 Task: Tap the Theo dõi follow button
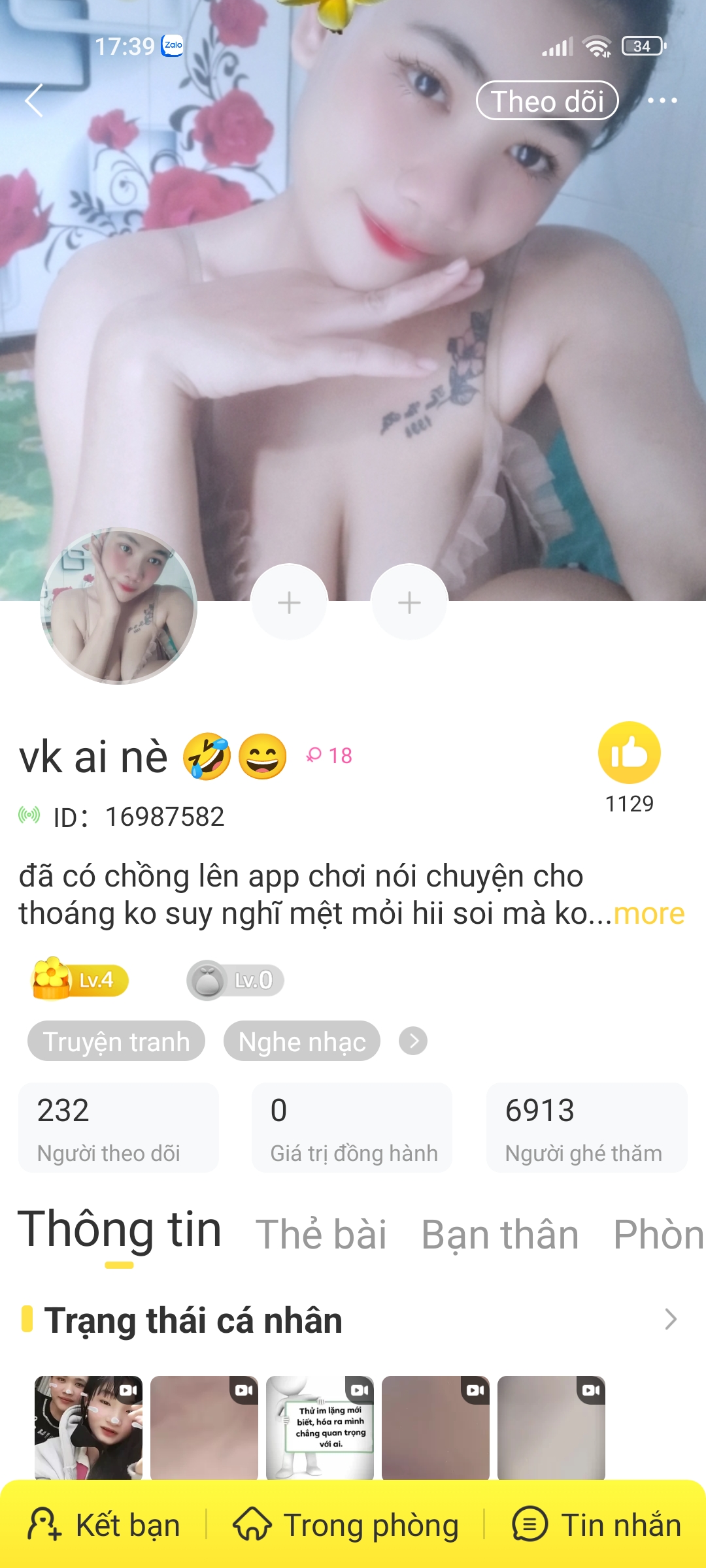point(547,101)
